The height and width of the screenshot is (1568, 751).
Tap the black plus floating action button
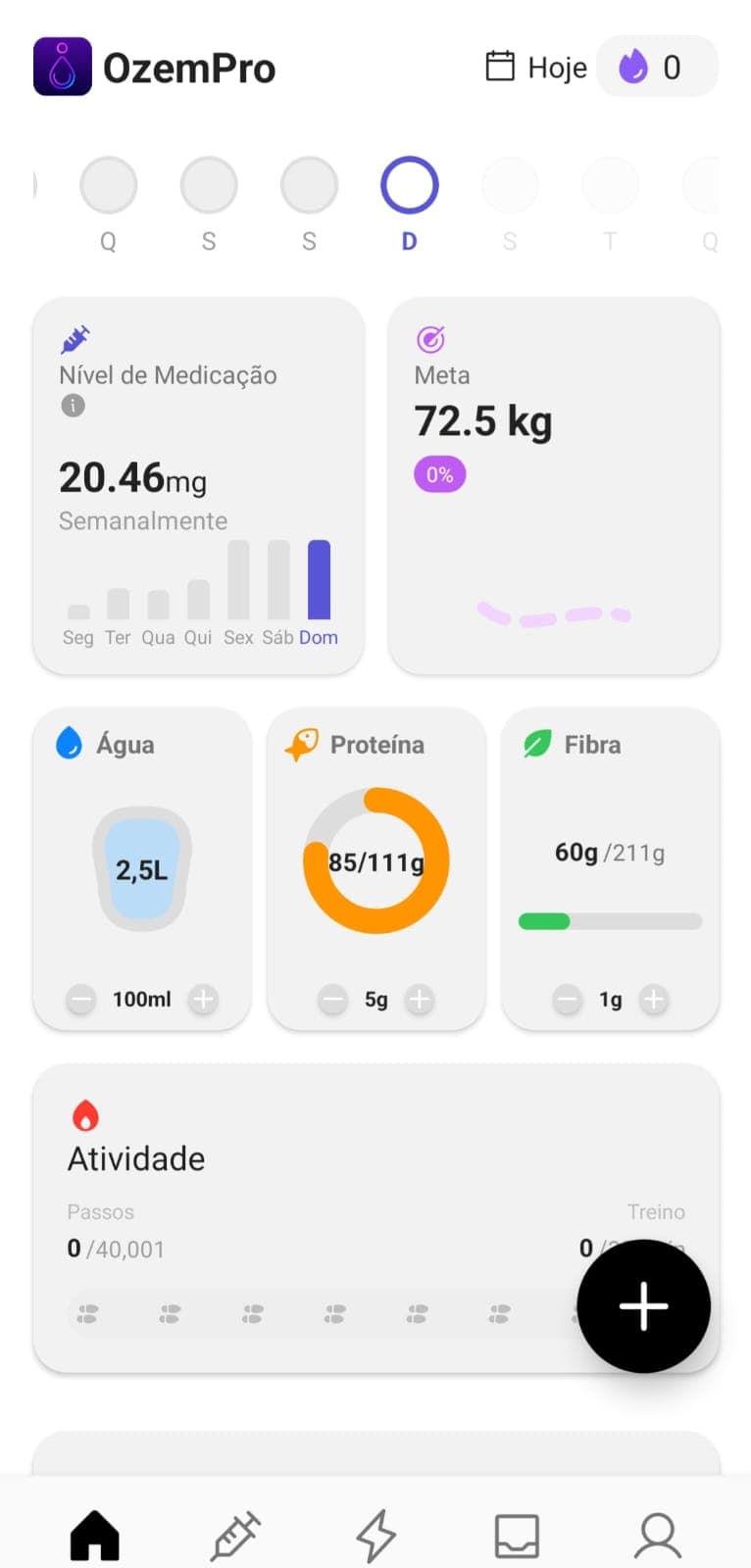[x=643, y=1306]
